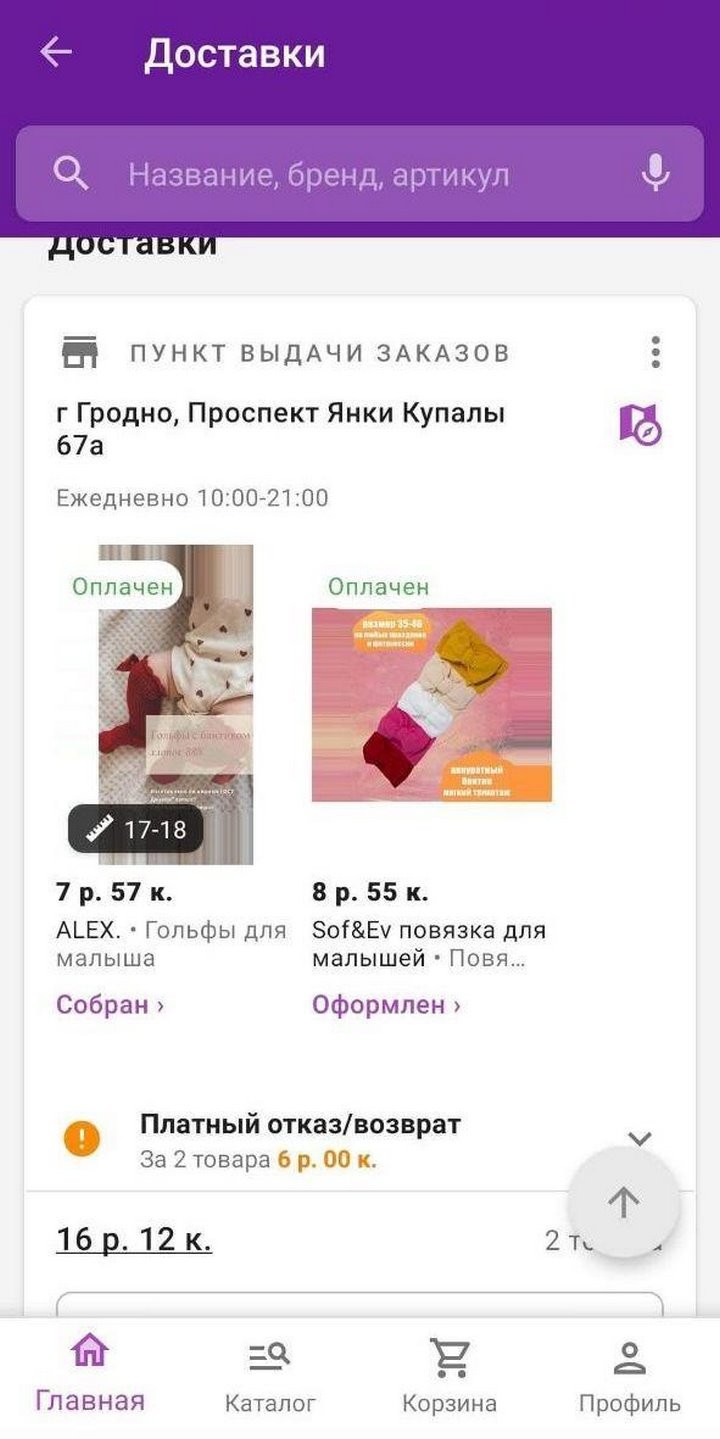Open the three-dot options menu for the order
This screenshot has width=720, height=1439.
[657, 351]
